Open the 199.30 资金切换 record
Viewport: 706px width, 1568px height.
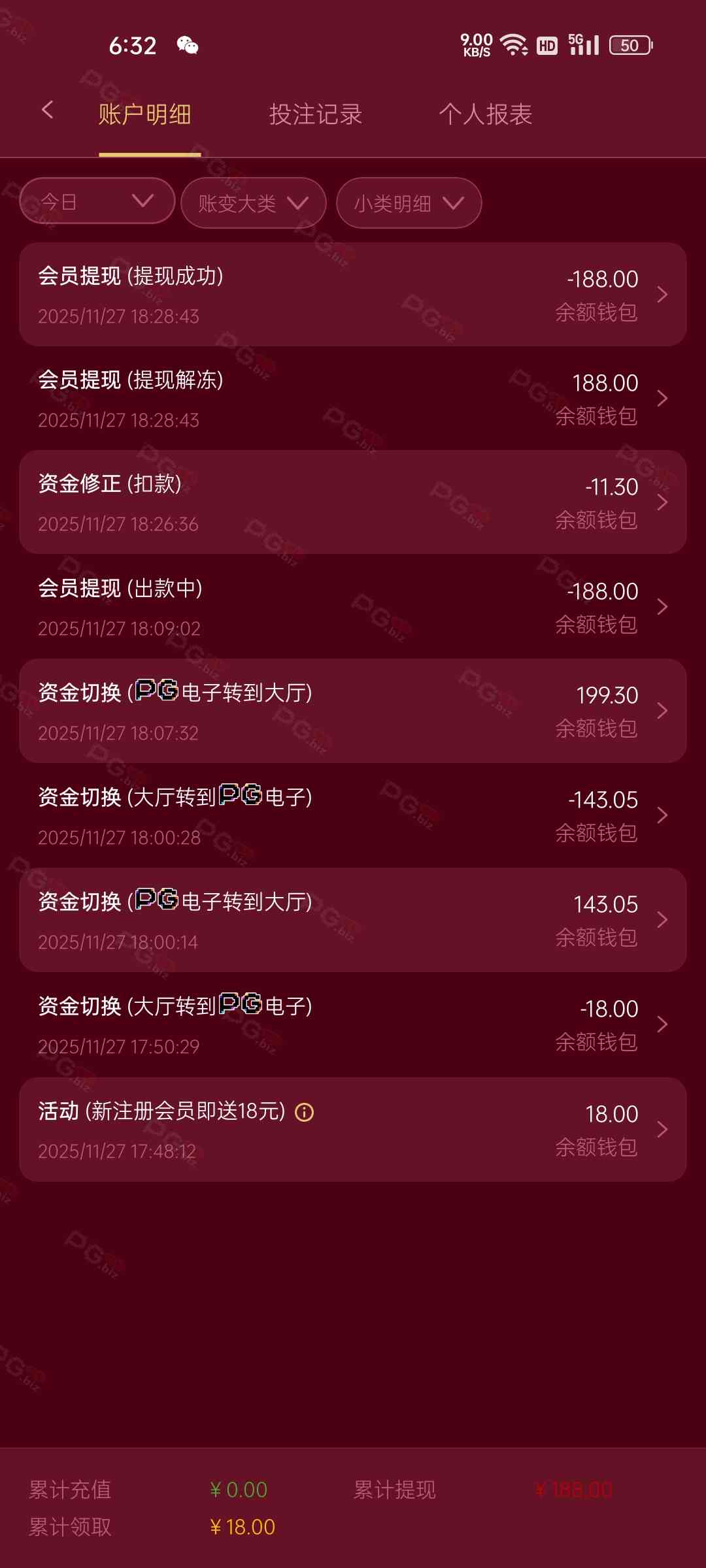click(353, 711)
